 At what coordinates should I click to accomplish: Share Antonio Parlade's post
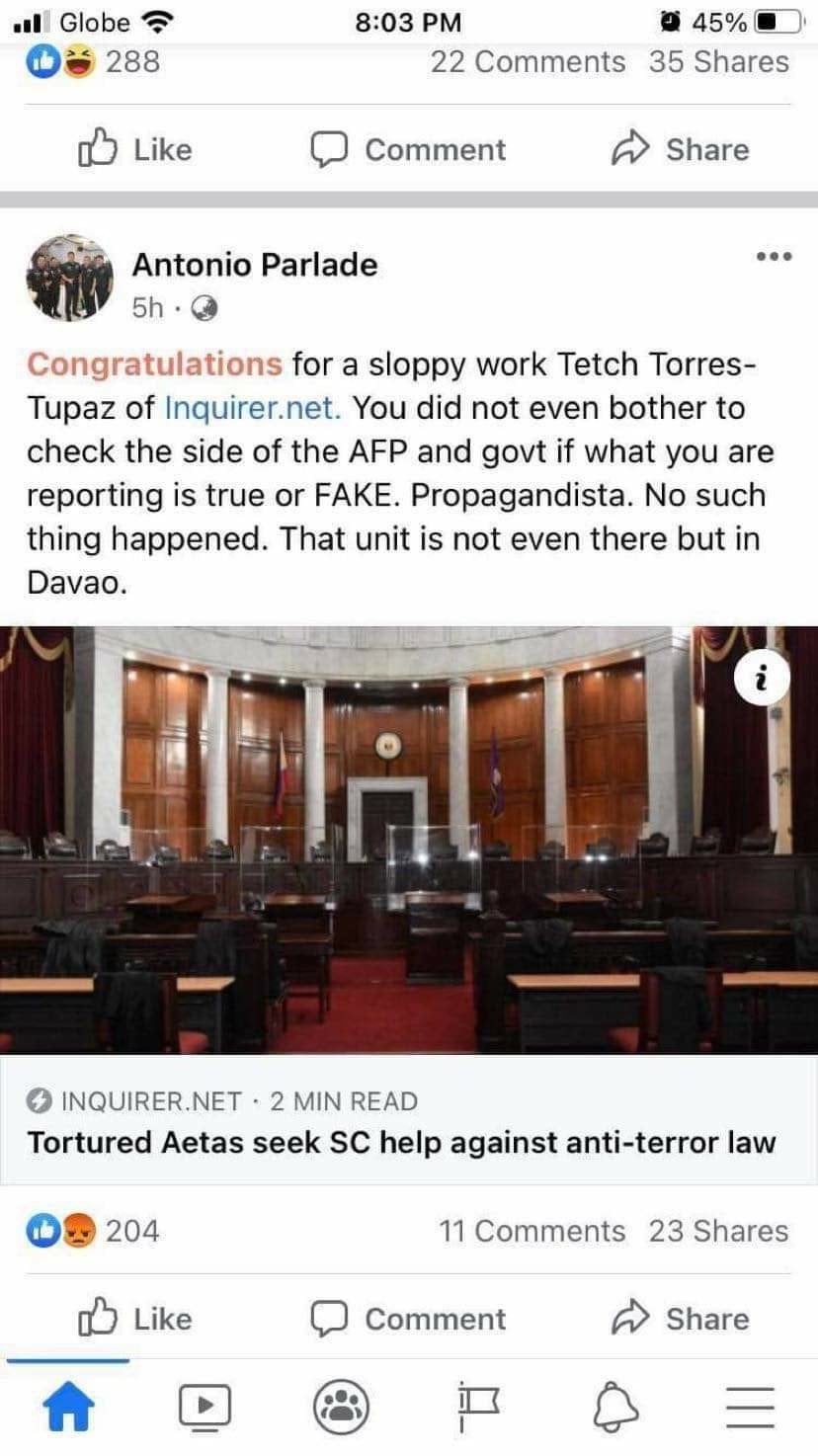point(681,1319)
